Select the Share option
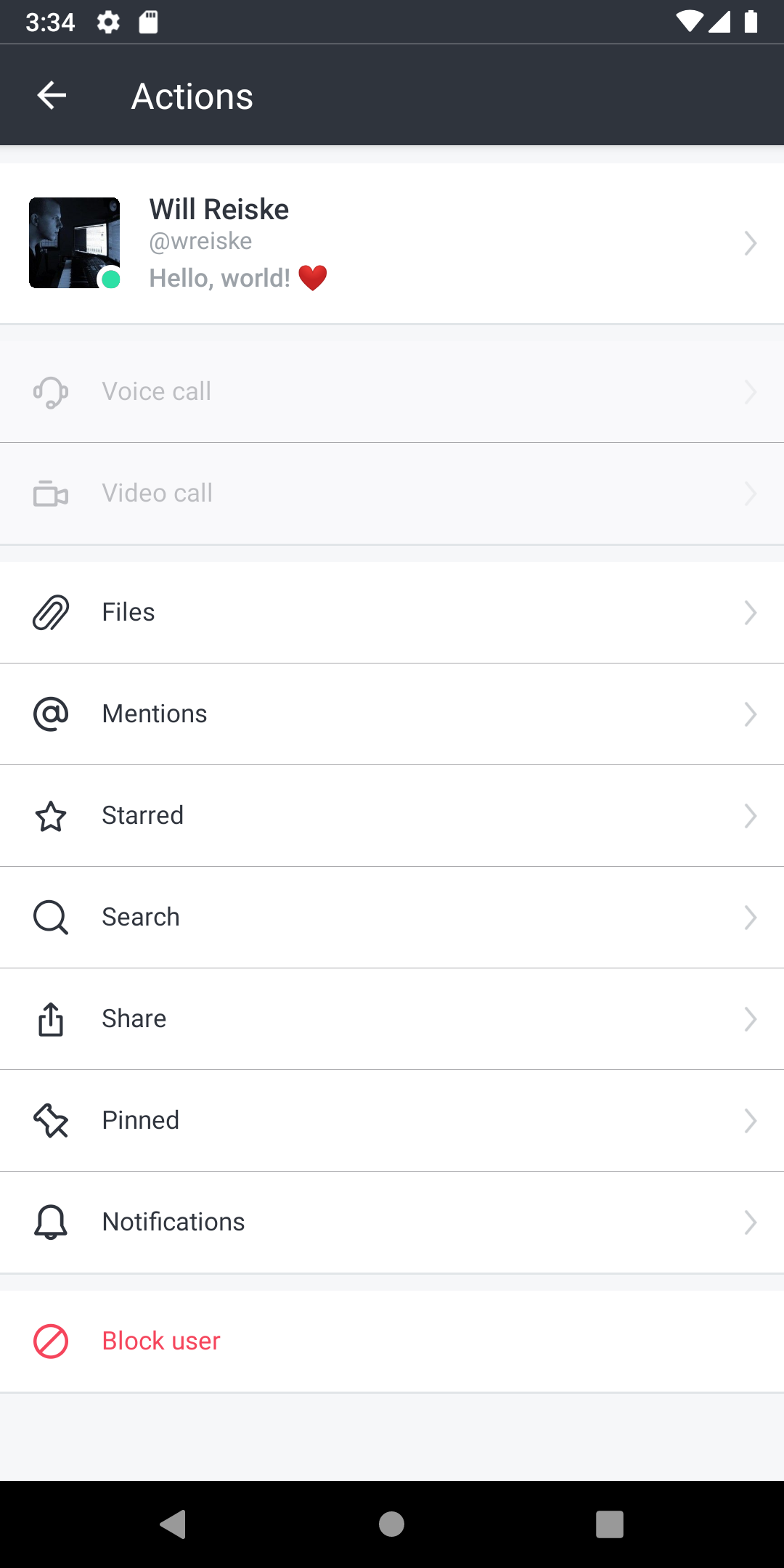 (392, 1018)
